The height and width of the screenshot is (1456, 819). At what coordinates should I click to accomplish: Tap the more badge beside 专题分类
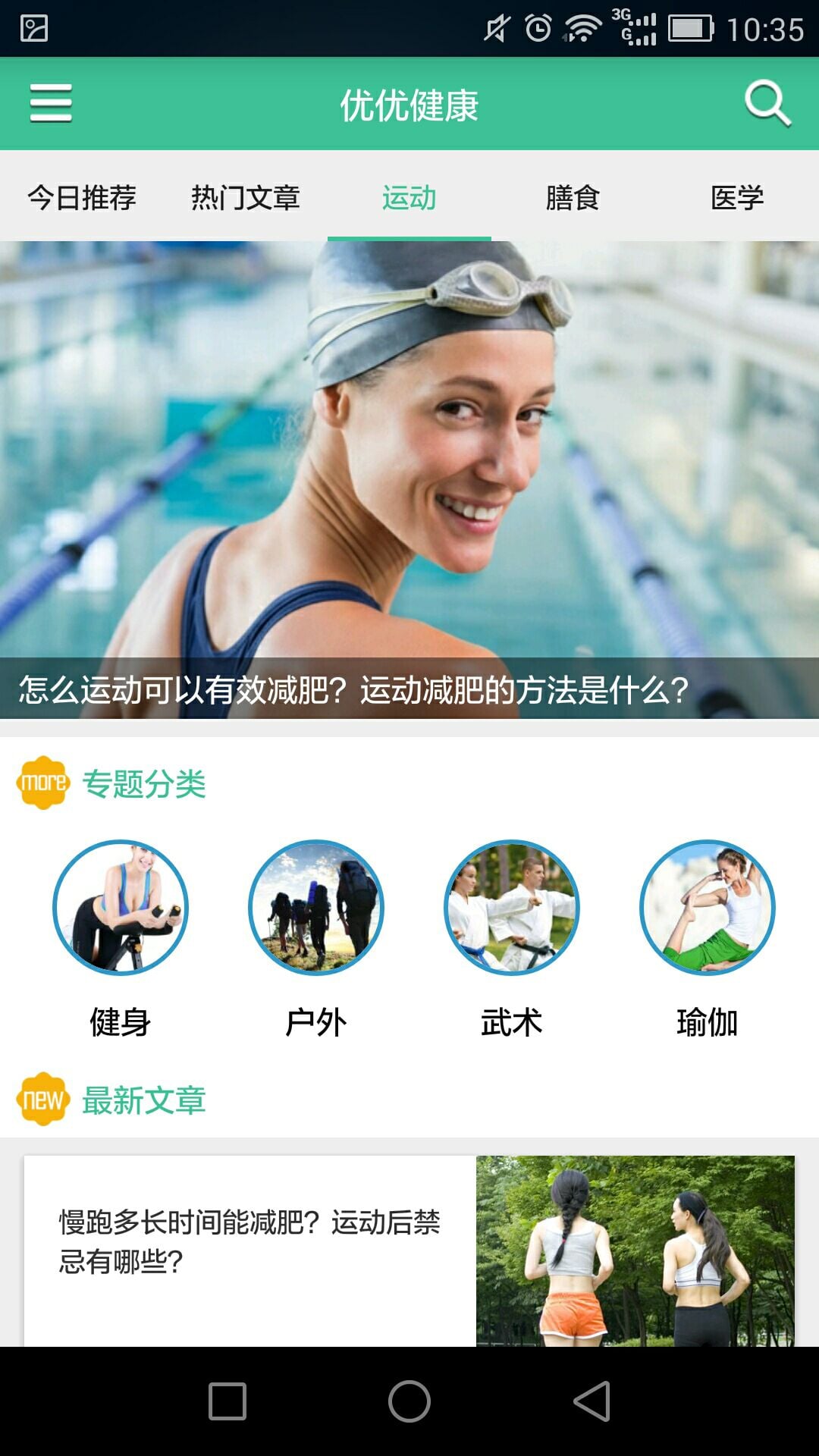(43, 783)
